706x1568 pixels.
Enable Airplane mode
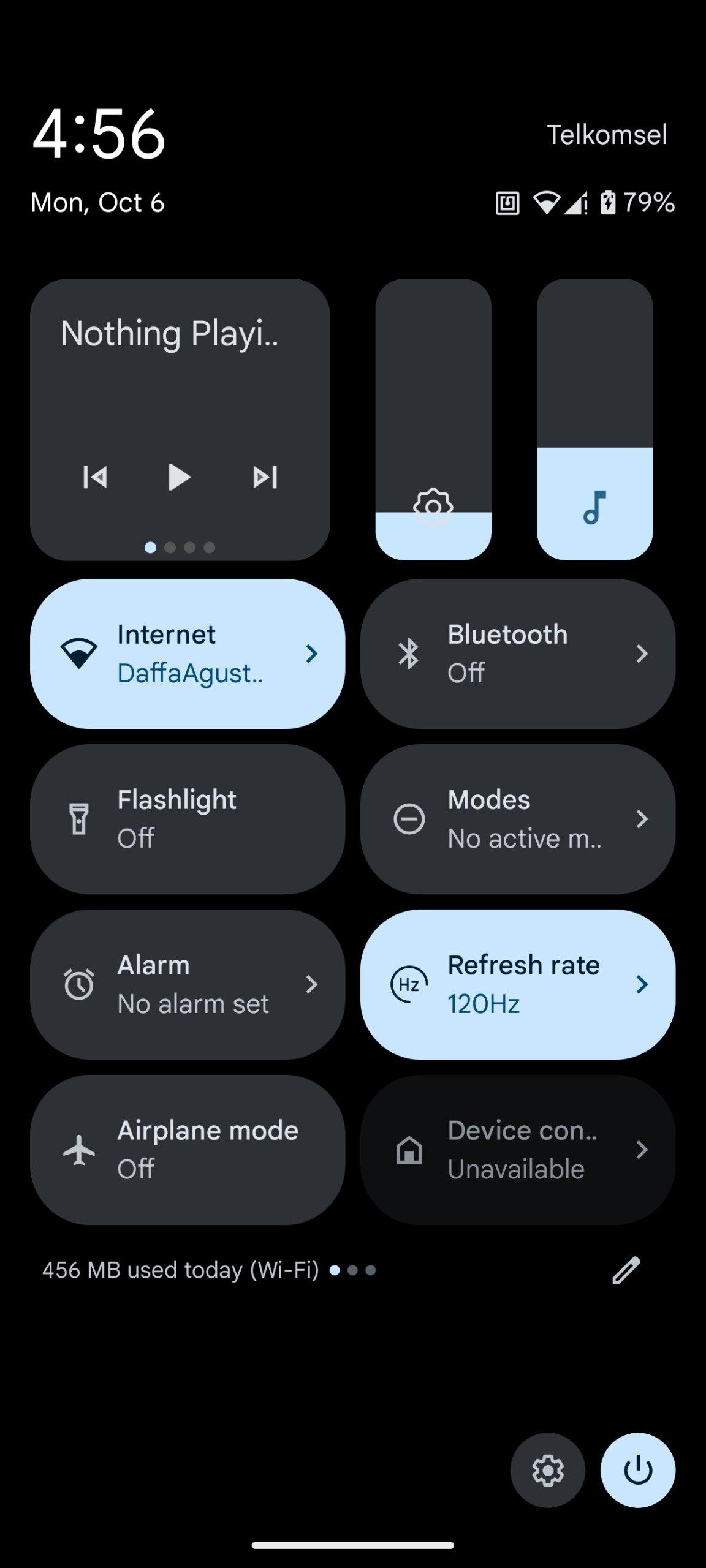[187, 1150]
